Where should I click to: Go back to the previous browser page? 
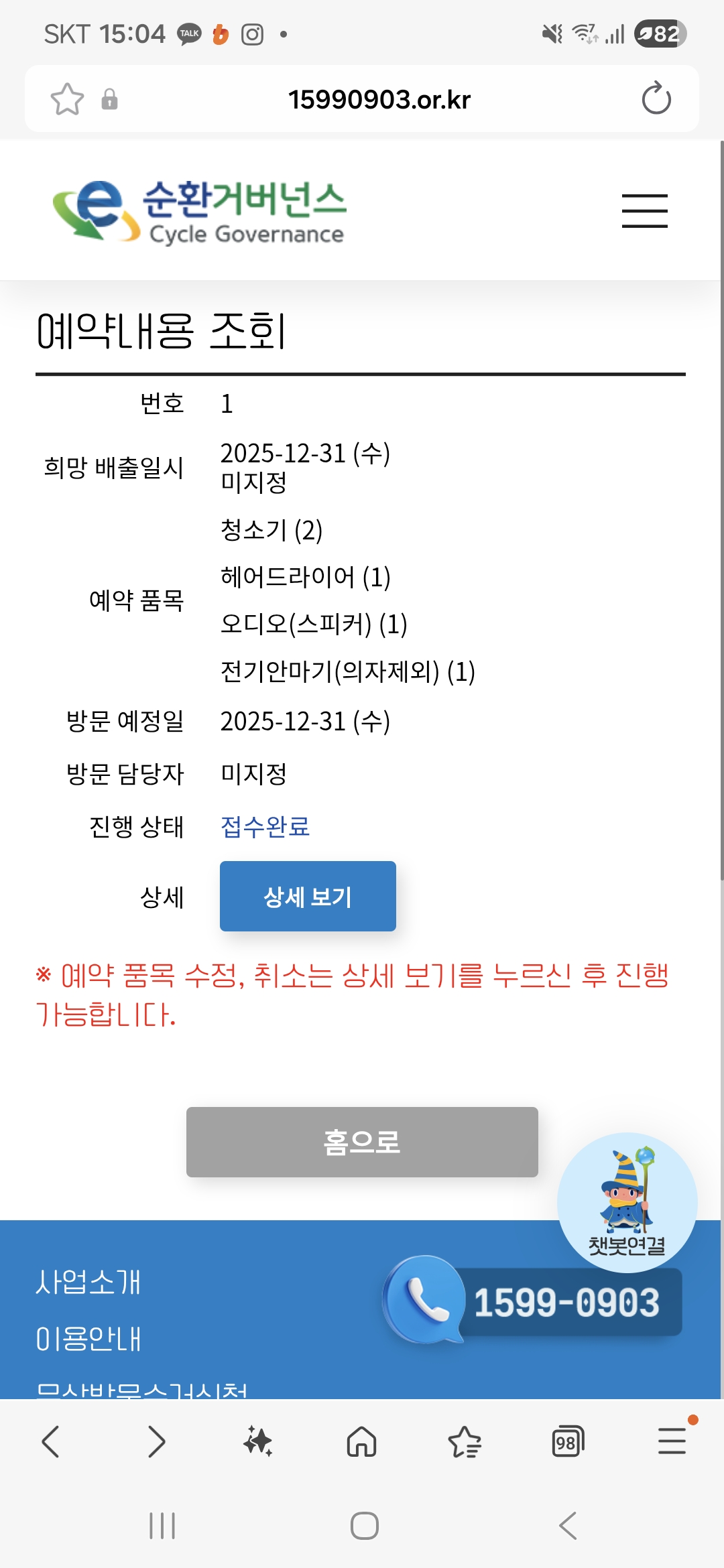pyautogui.click(x=51, y=1441)
